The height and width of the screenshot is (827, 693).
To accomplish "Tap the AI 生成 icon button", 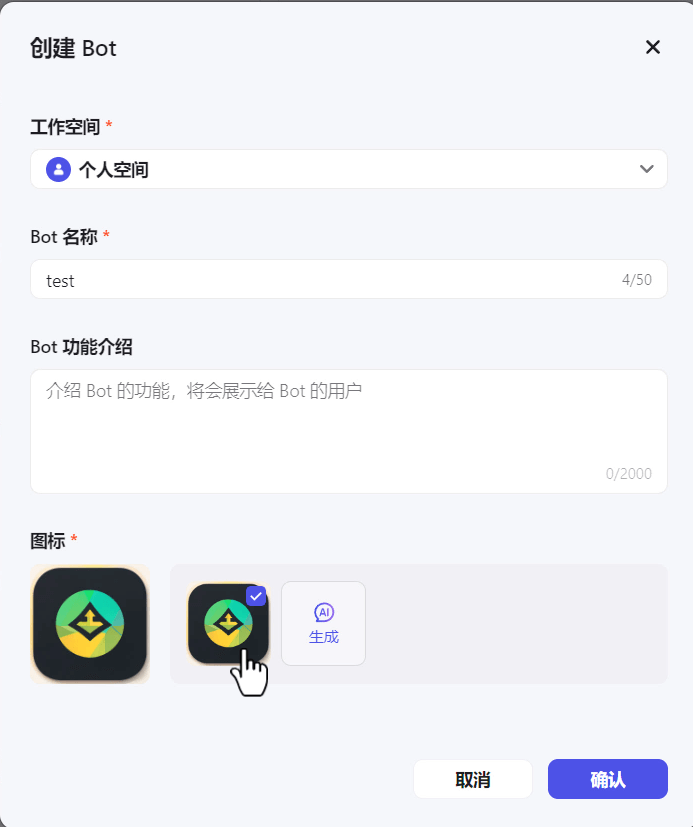I will click(323, 623).
